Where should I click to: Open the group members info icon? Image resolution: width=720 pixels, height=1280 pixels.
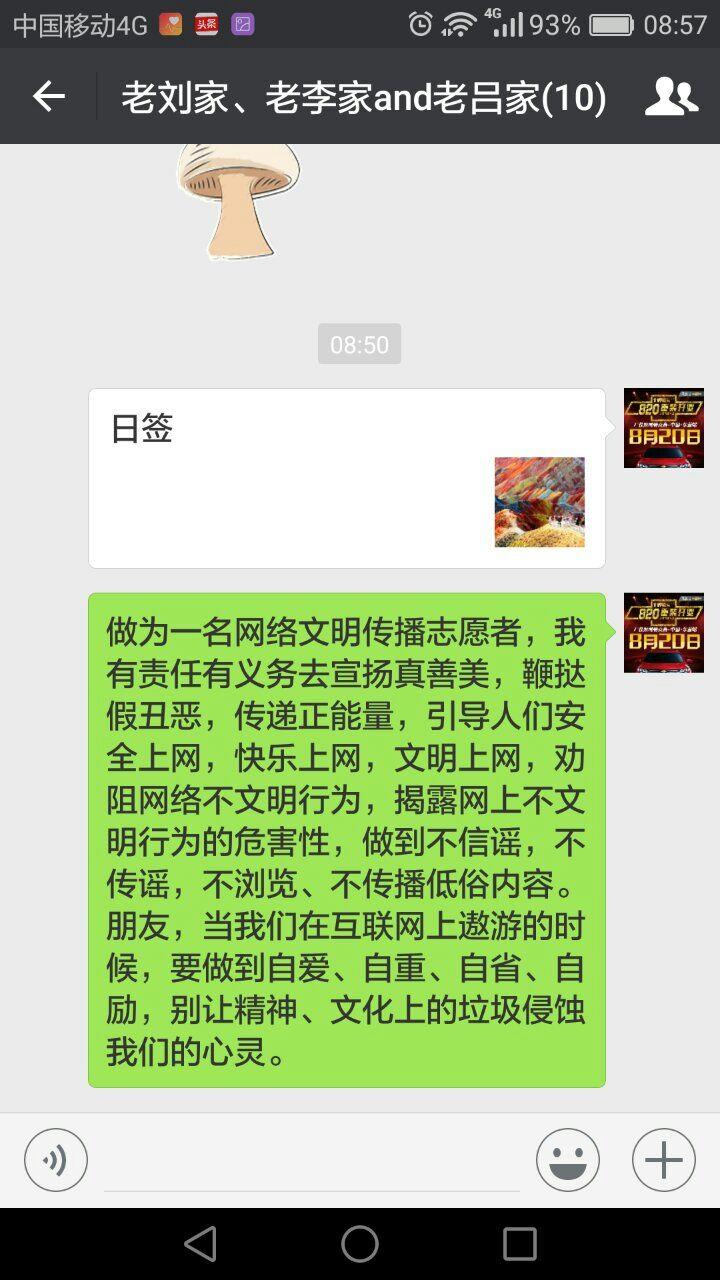coord(671,97)
